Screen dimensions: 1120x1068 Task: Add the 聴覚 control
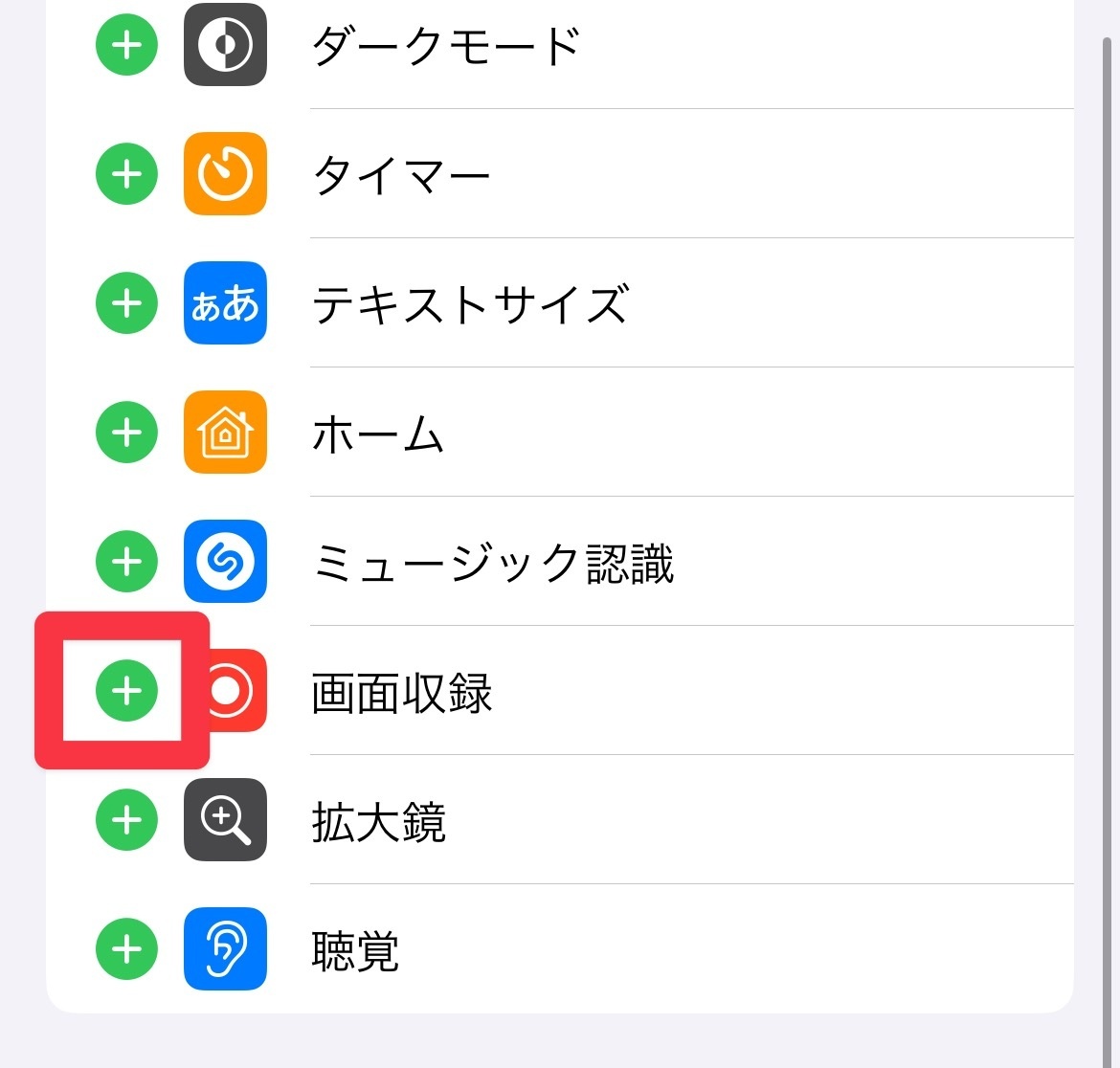126,949
